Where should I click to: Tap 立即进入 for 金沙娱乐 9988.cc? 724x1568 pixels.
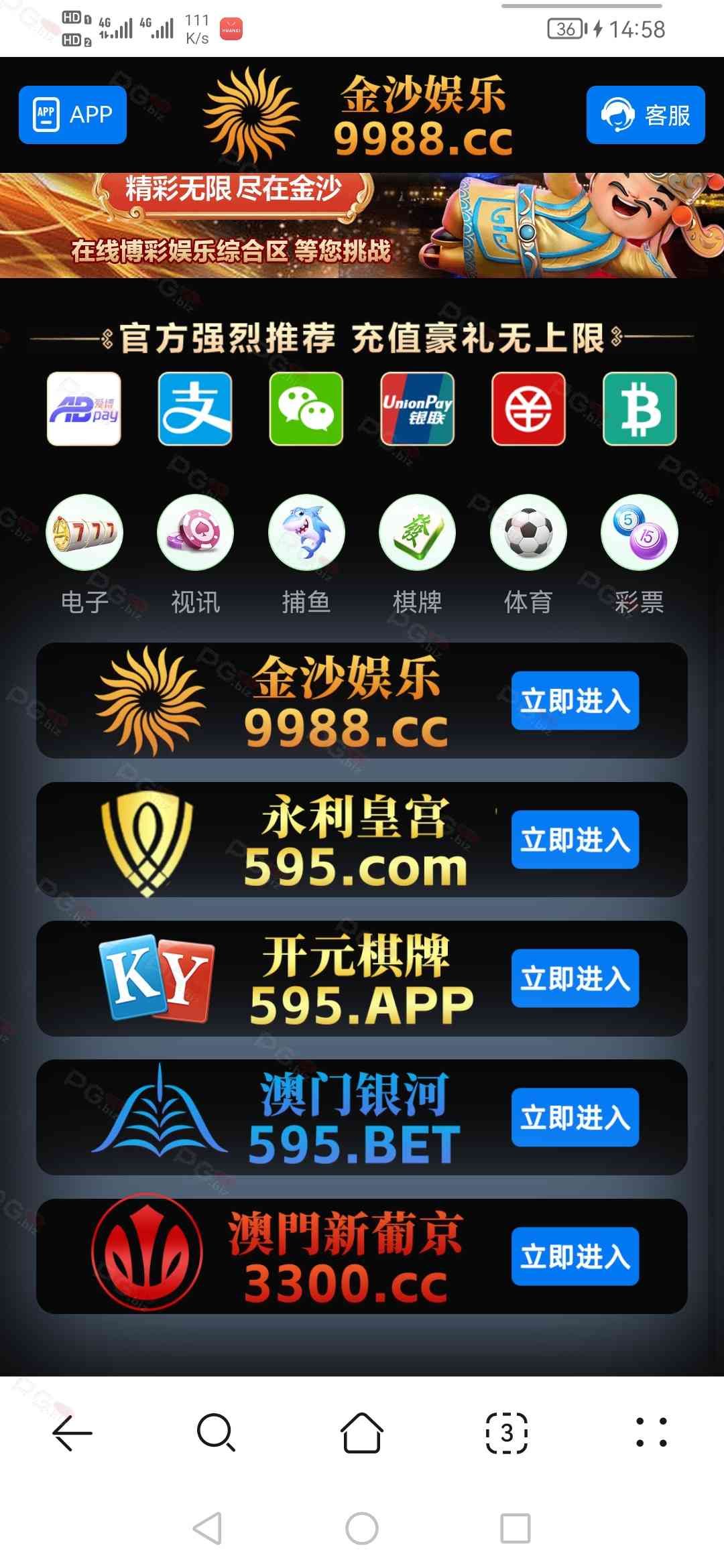[575, 701]
